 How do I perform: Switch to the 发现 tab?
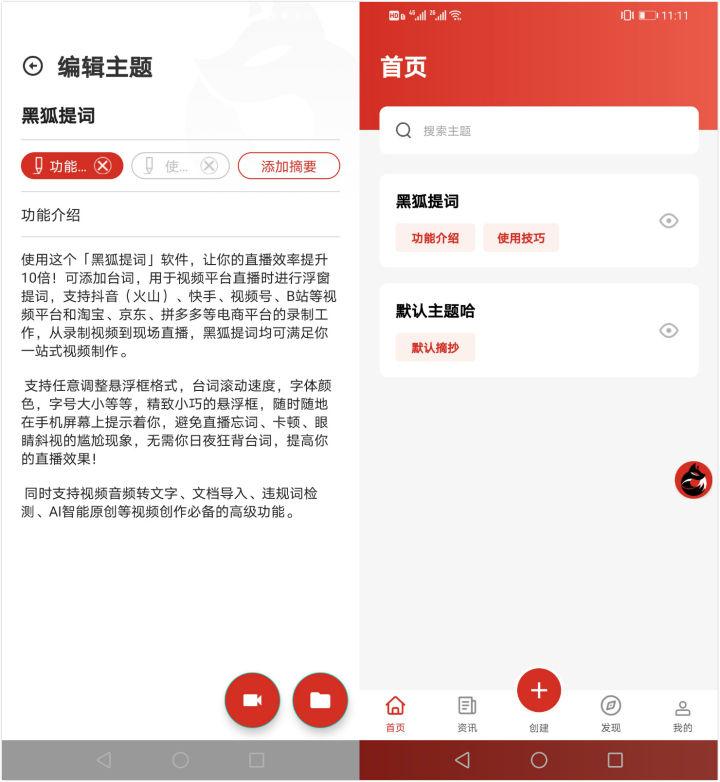click(x=611, y=714)
